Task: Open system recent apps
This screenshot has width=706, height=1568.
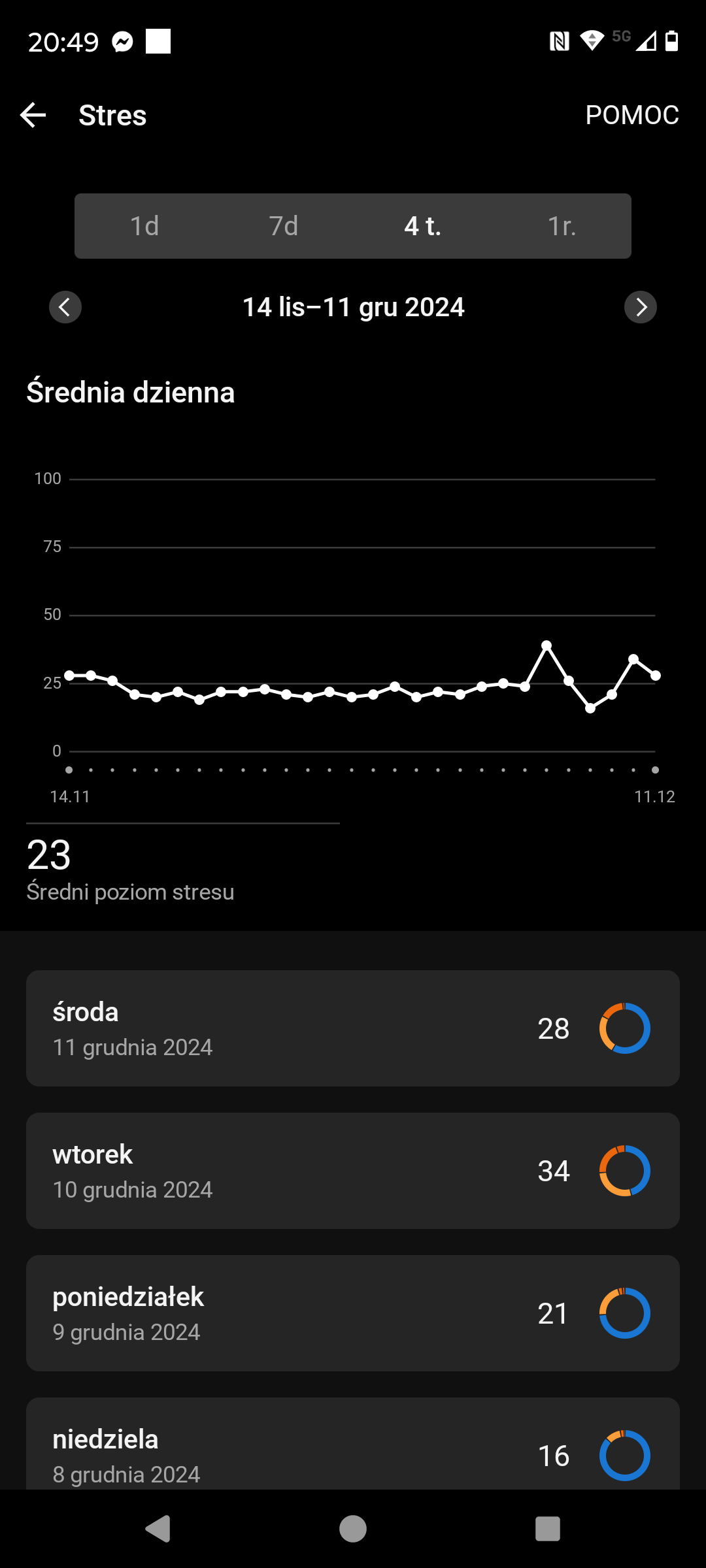Action: pos(548,1529)
